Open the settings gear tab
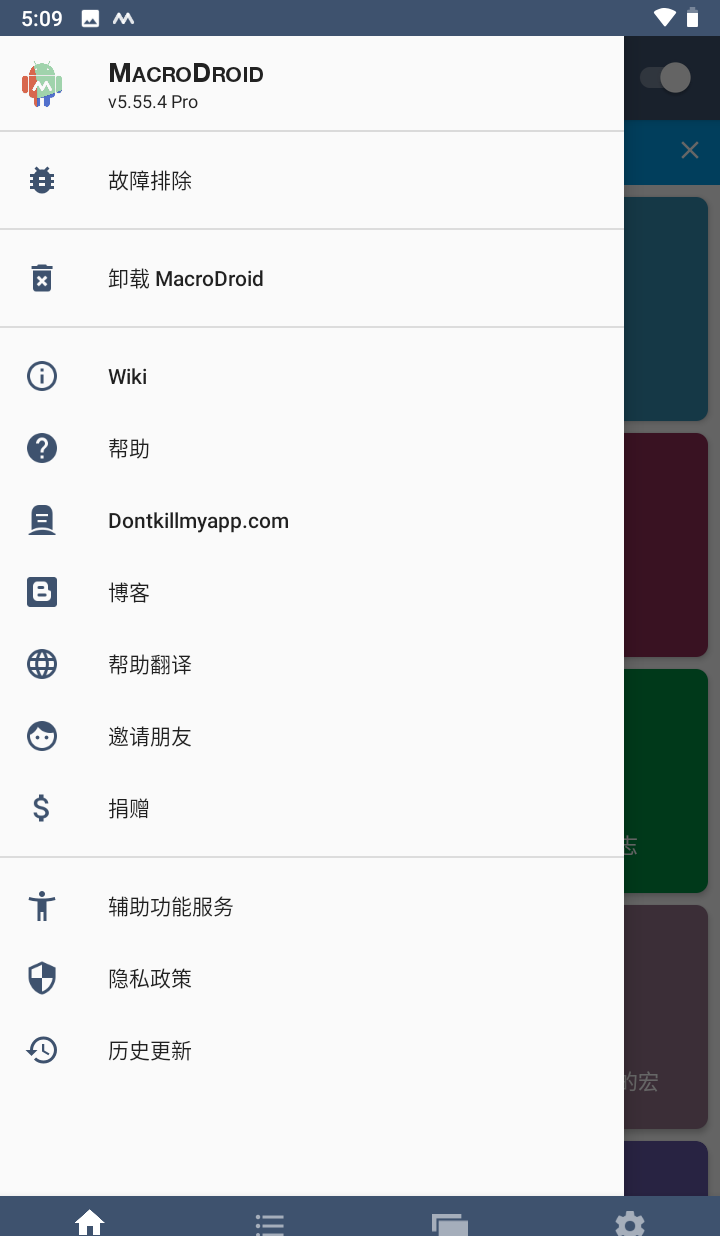Viewport: 720px width, 1236px height. click(x=630, y=1222)
